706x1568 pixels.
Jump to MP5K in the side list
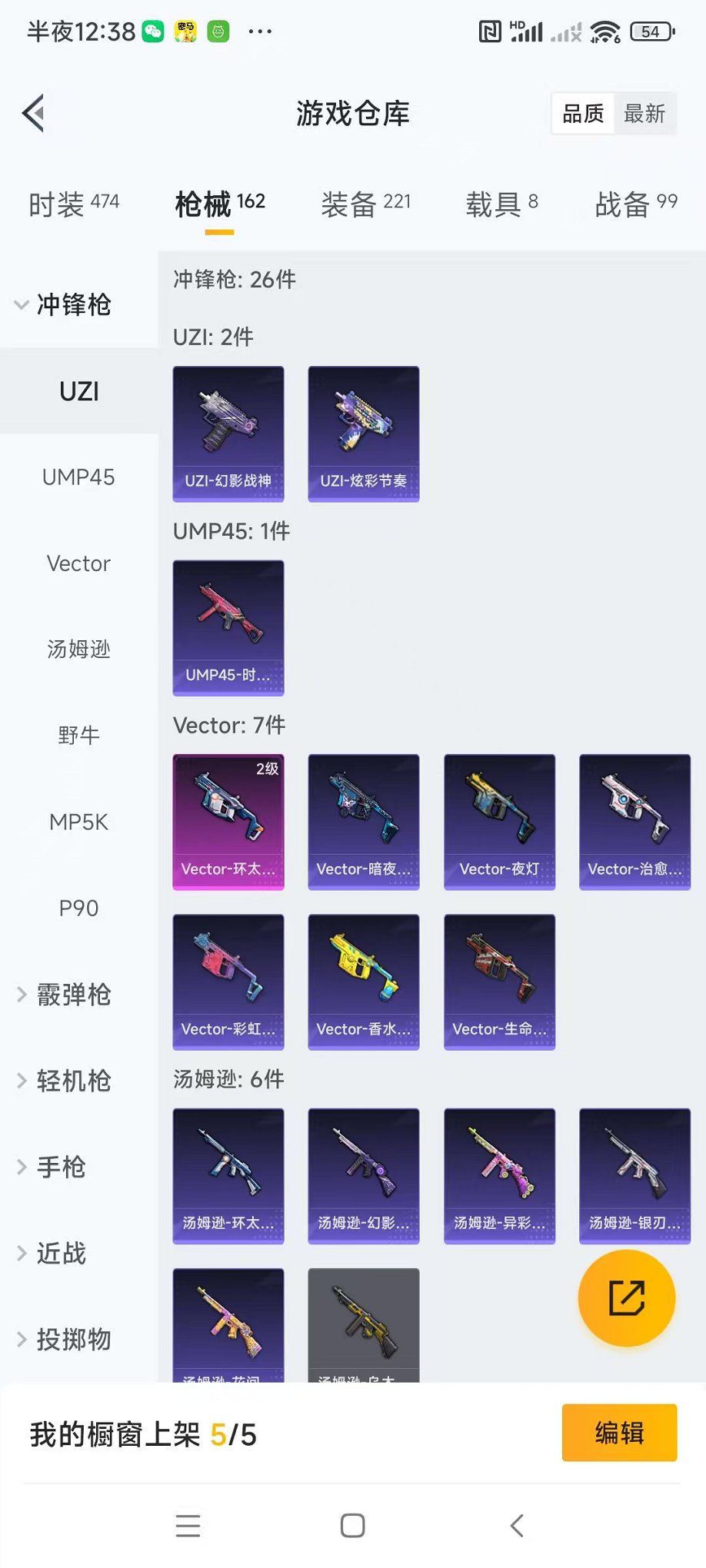pyautogui.click(x=78, y=822)
